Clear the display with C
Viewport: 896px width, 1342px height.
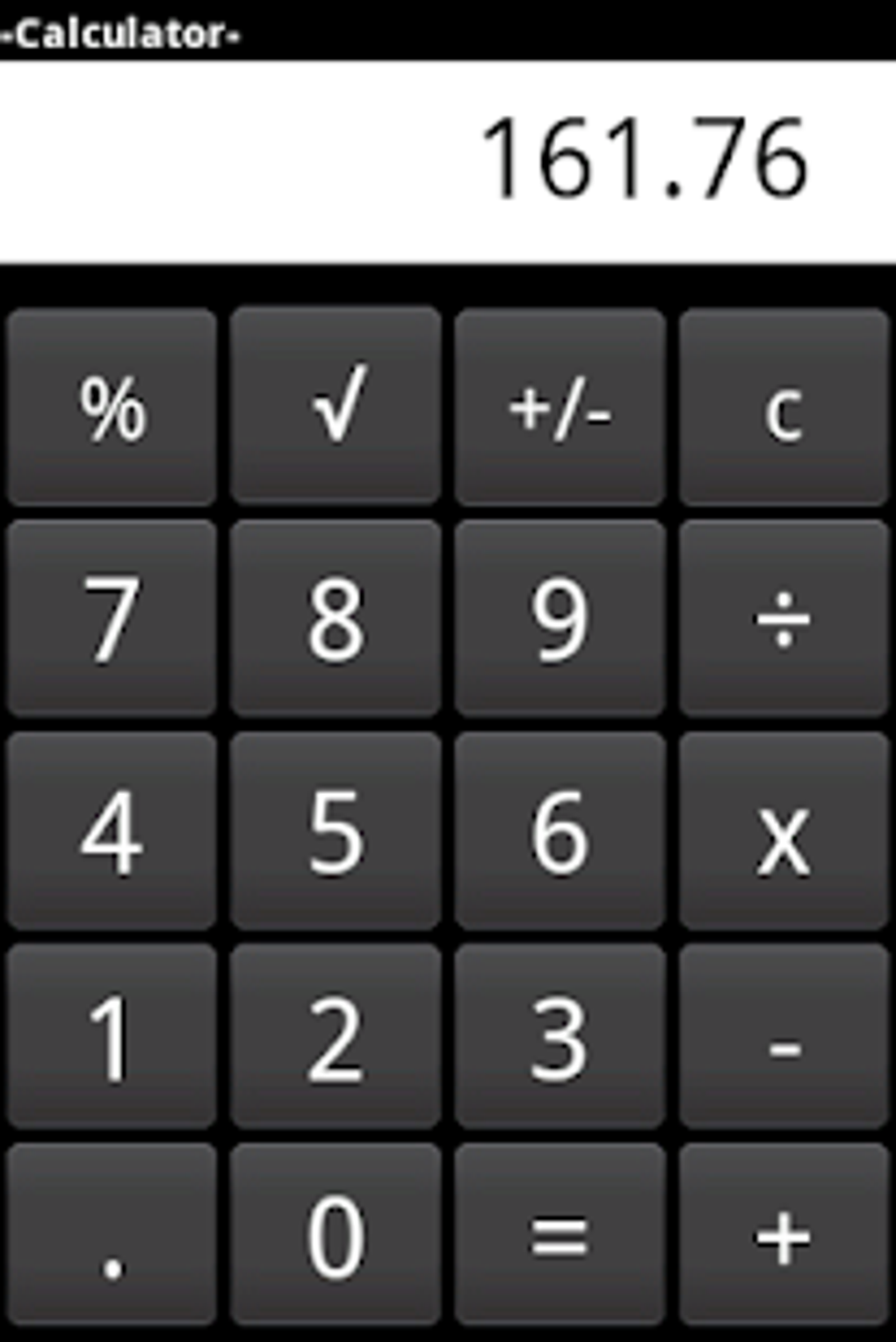click(x=784, y=407)
